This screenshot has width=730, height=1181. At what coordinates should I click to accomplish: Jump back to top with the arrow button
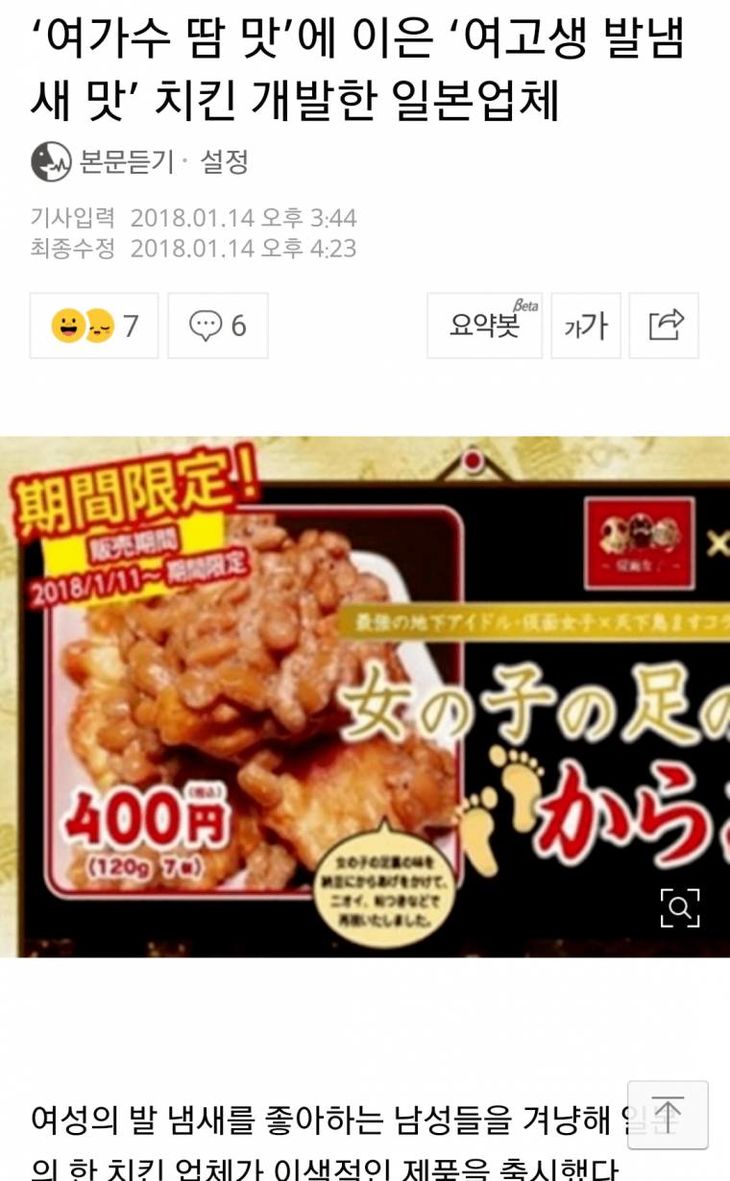click(667, 1114)
